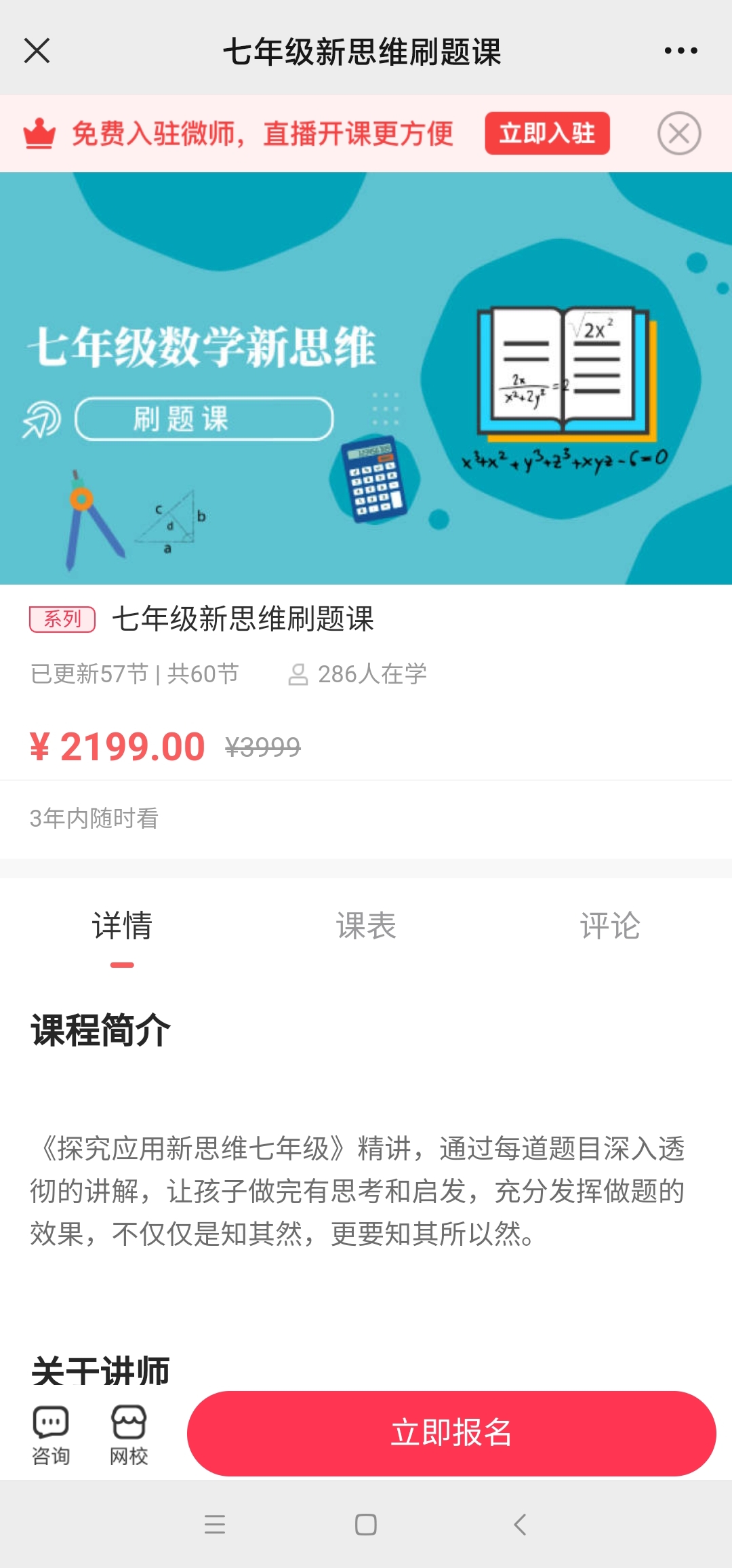Open the three-dot overflow menu
The height and width of the screenshot is (1568, 732).
(x=680, y=50)
